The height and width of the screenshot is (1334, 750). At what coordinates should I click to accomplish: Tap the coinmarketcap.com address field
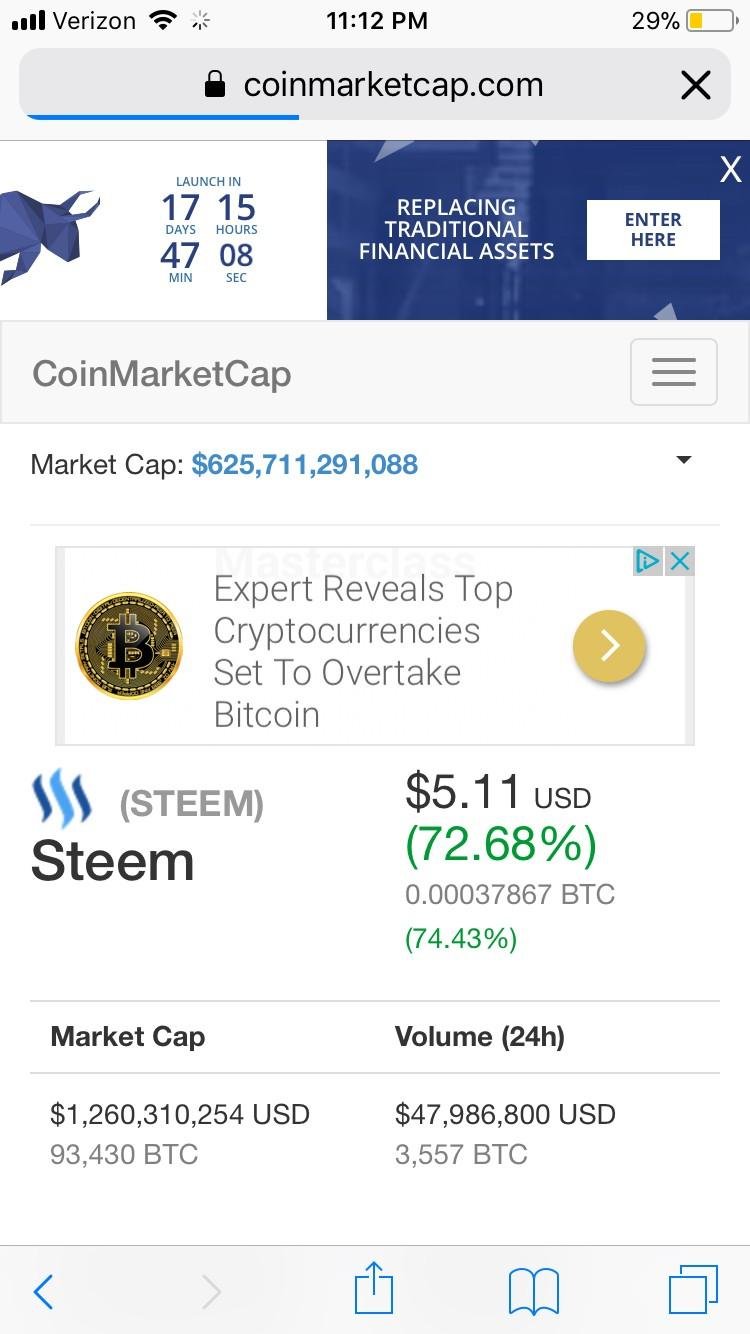pos(374,85)
